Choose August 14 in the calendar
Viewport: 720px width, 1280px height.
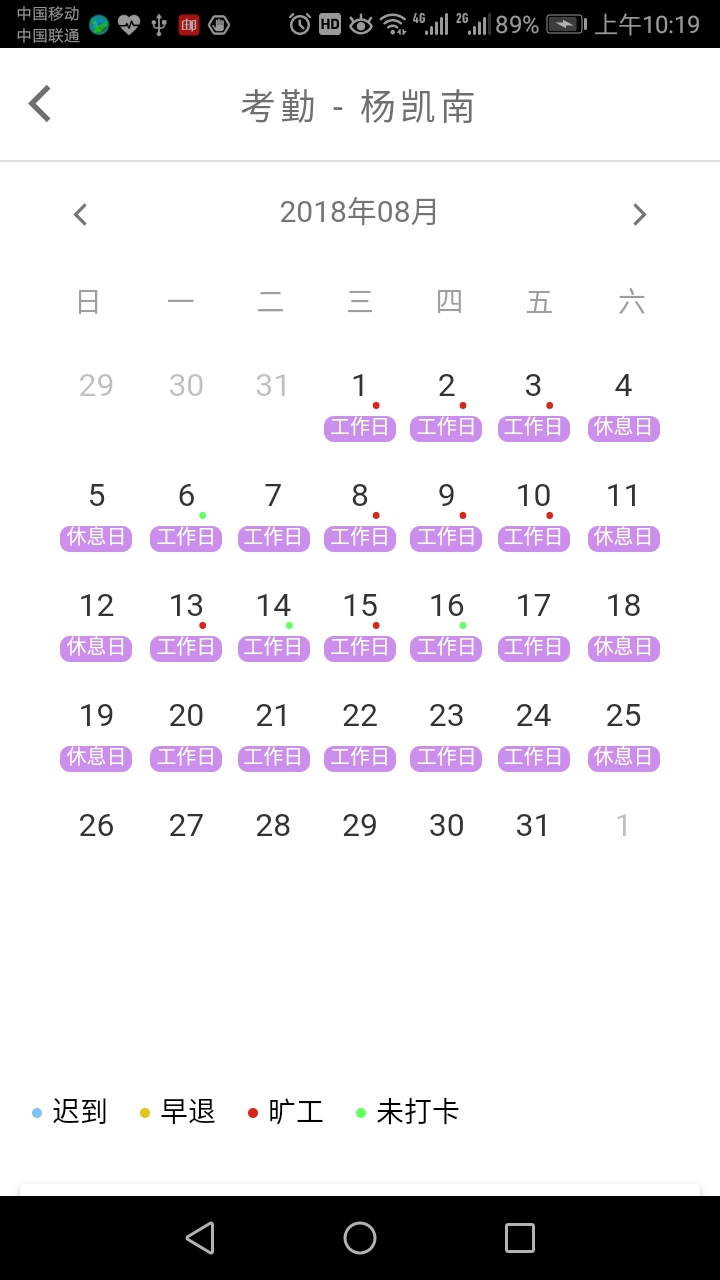(273, 625)
